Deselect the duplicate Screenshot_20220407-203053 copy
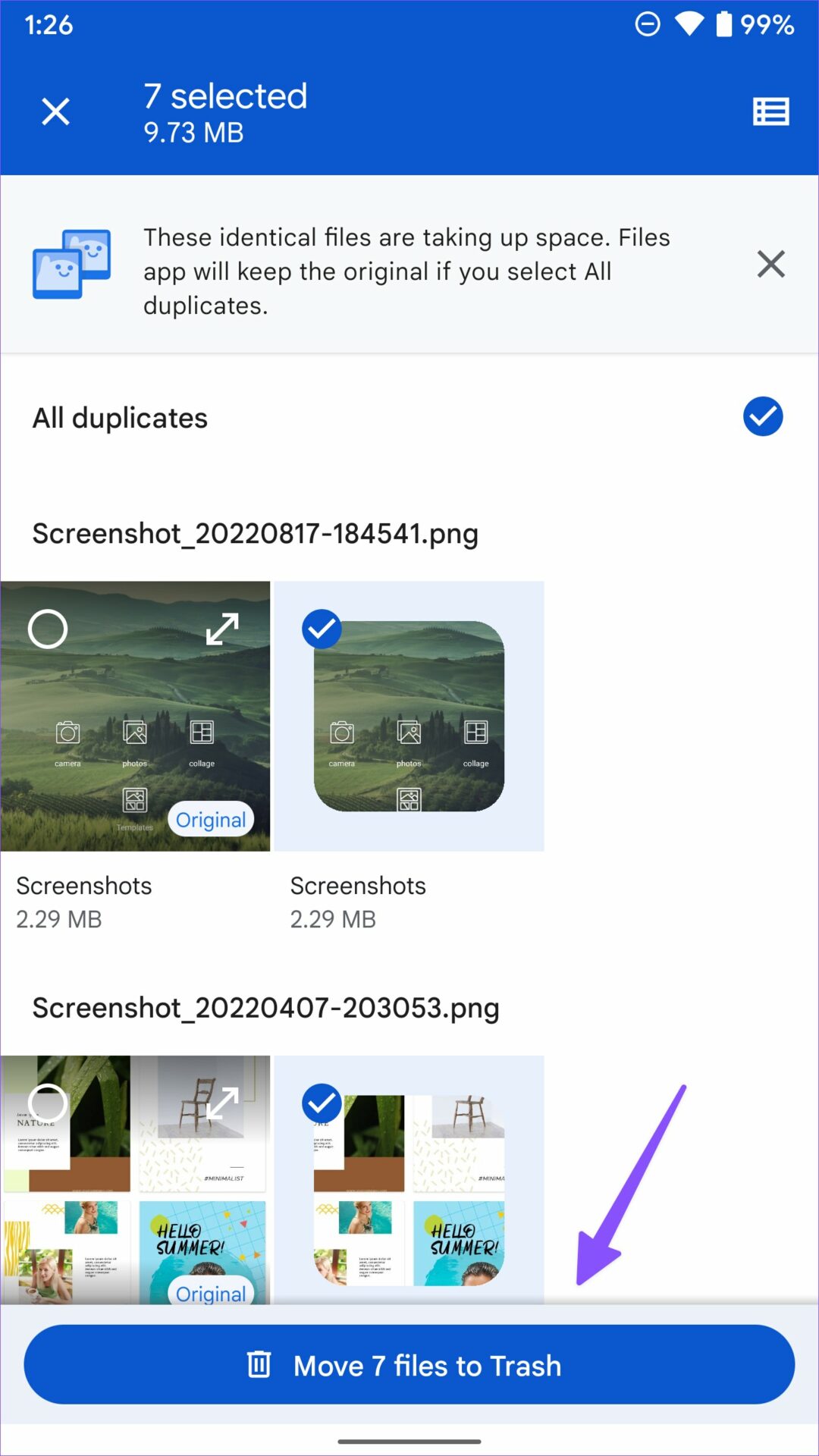 pyautogui.click(x=322, y=1103)
